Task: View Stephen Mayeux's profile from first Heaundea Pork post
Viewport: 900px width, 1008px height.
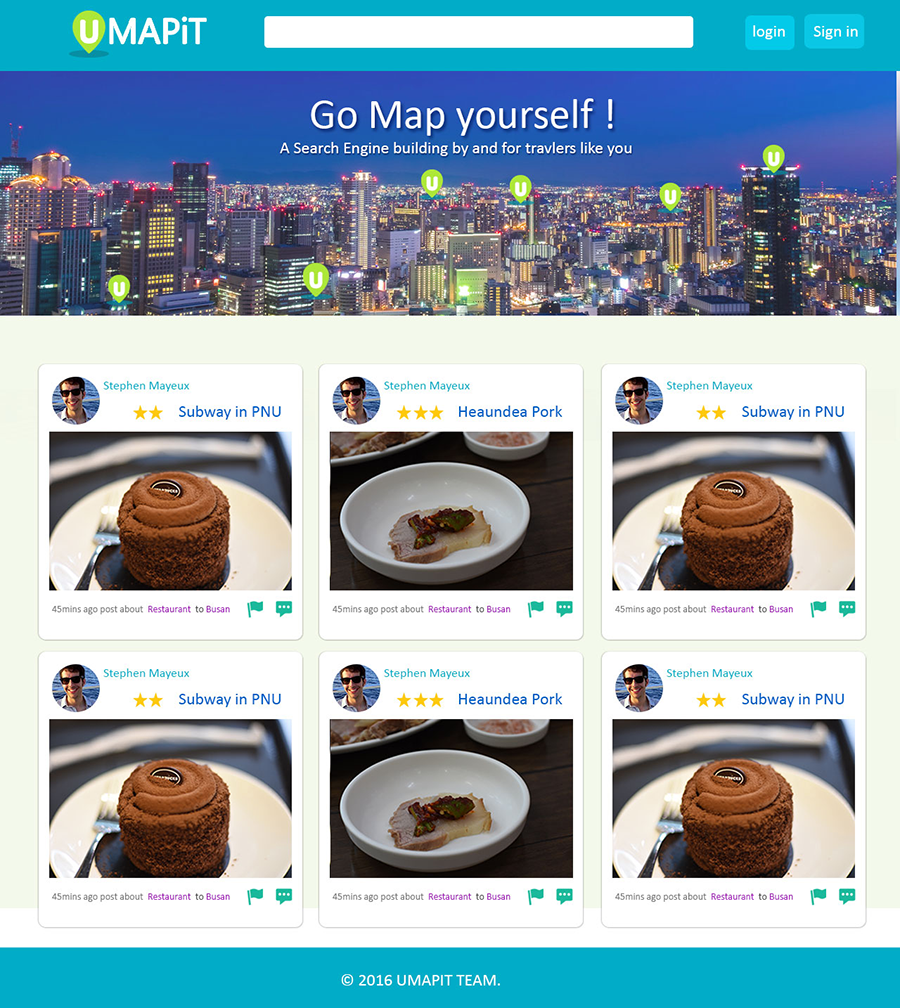Action: pos(426,386)
